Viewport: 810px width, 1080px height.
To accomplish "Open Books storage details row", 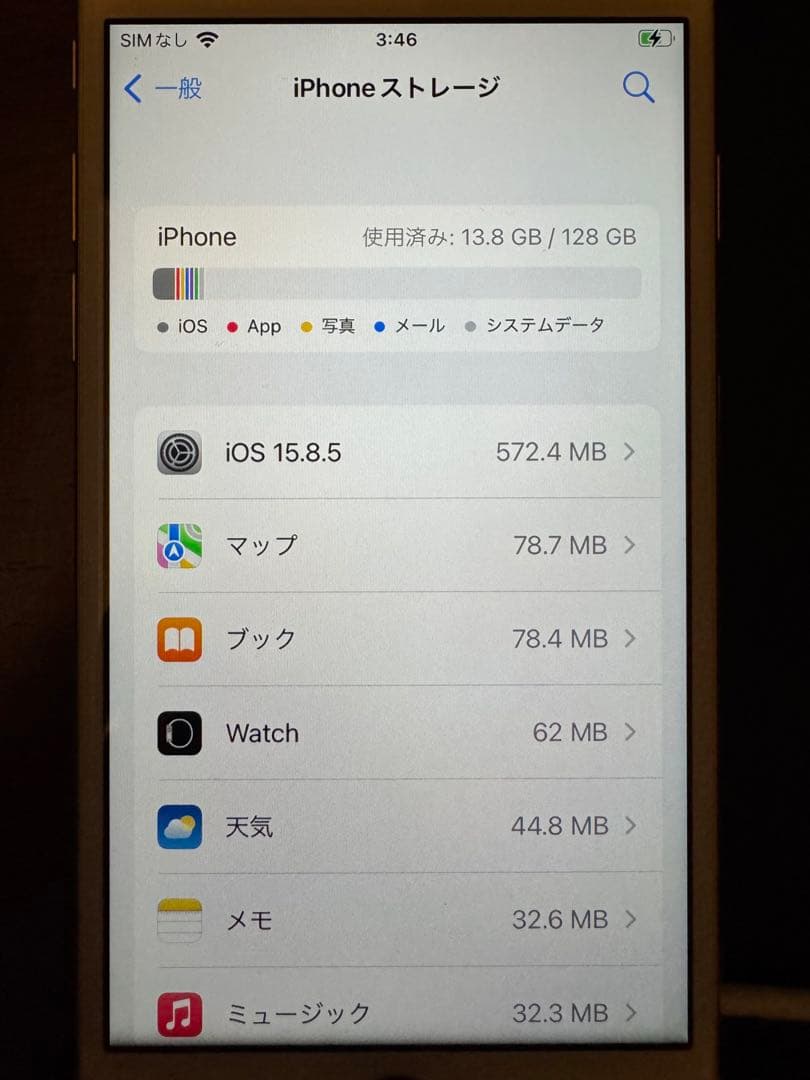I will (400, 639).
